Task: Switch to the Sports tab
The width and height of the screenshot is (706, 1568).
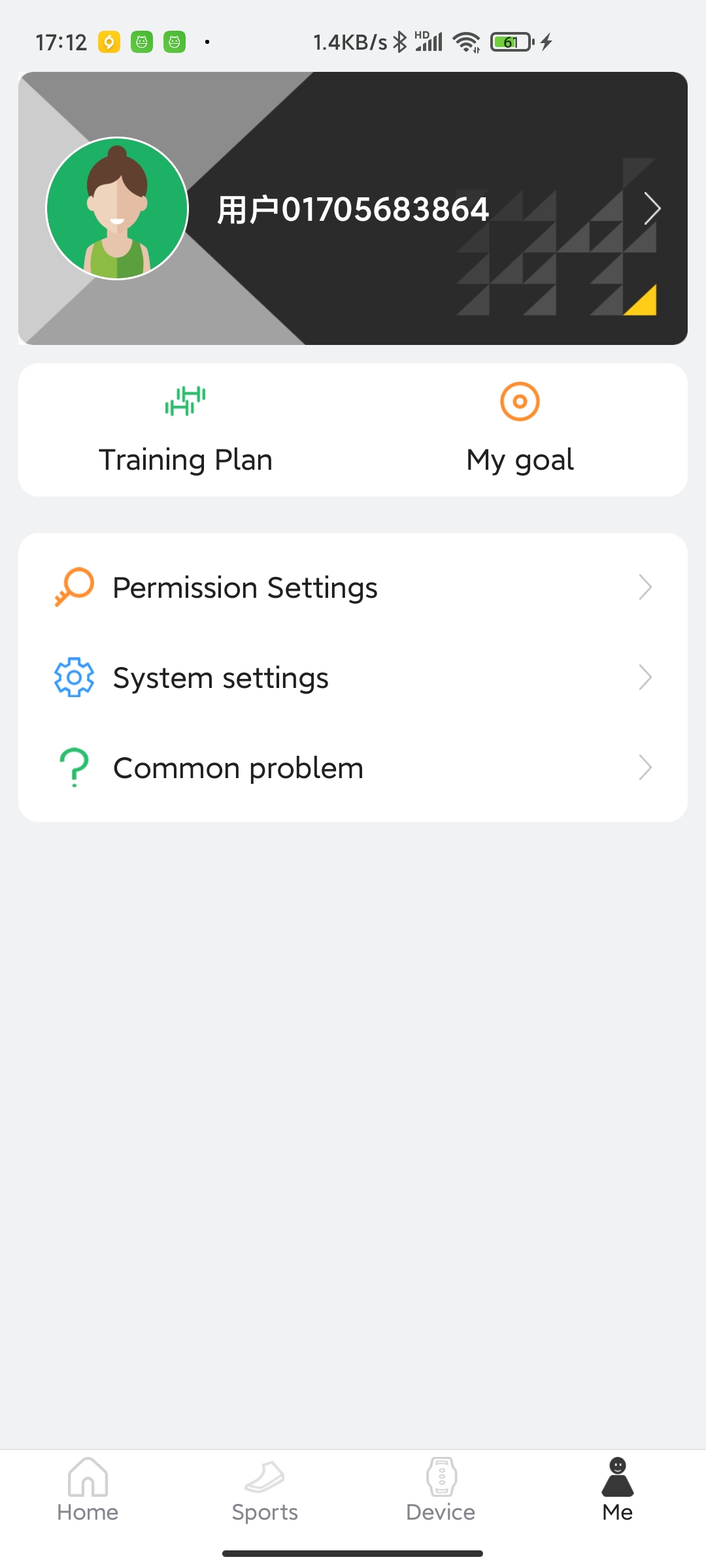Action: pos(264,1496)
